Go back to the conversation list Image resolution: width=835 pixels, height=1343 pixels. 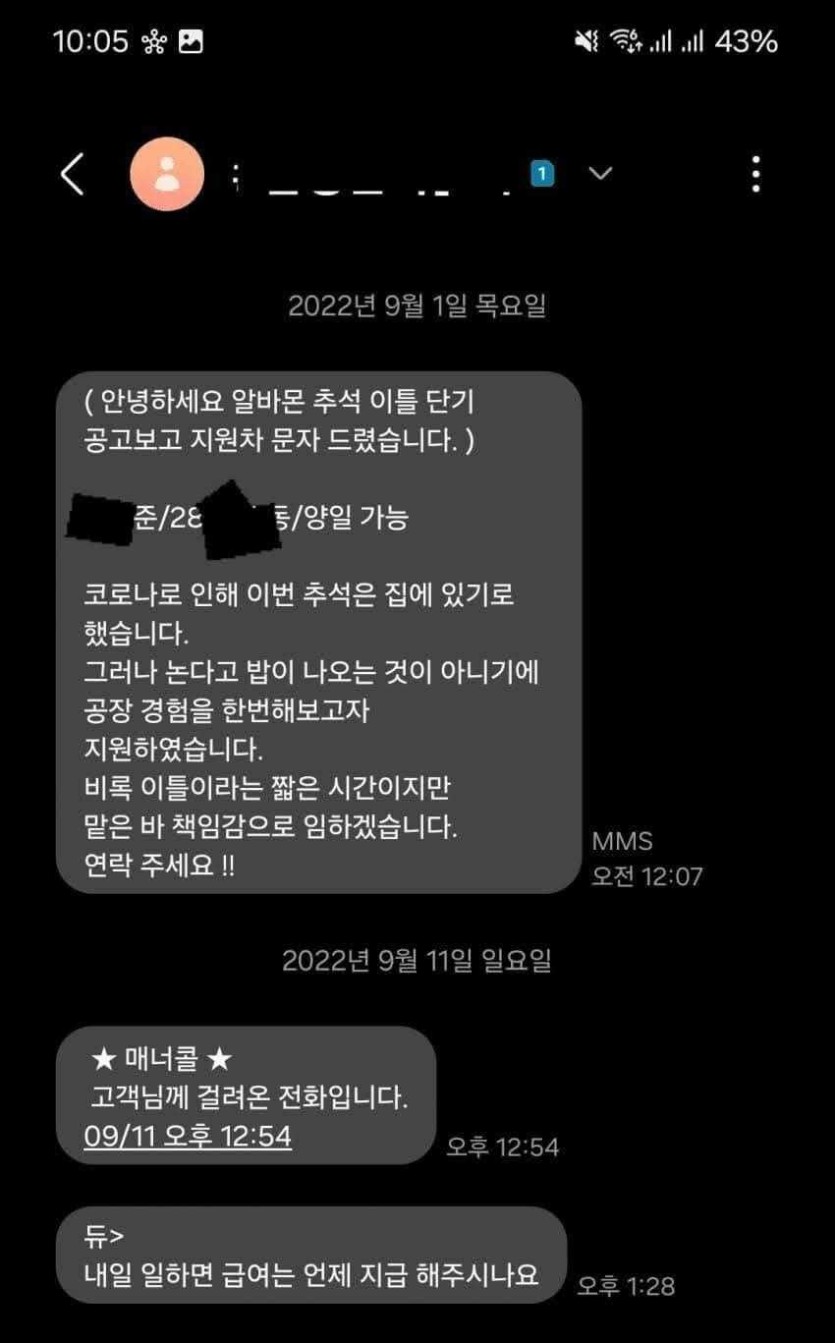72,175
